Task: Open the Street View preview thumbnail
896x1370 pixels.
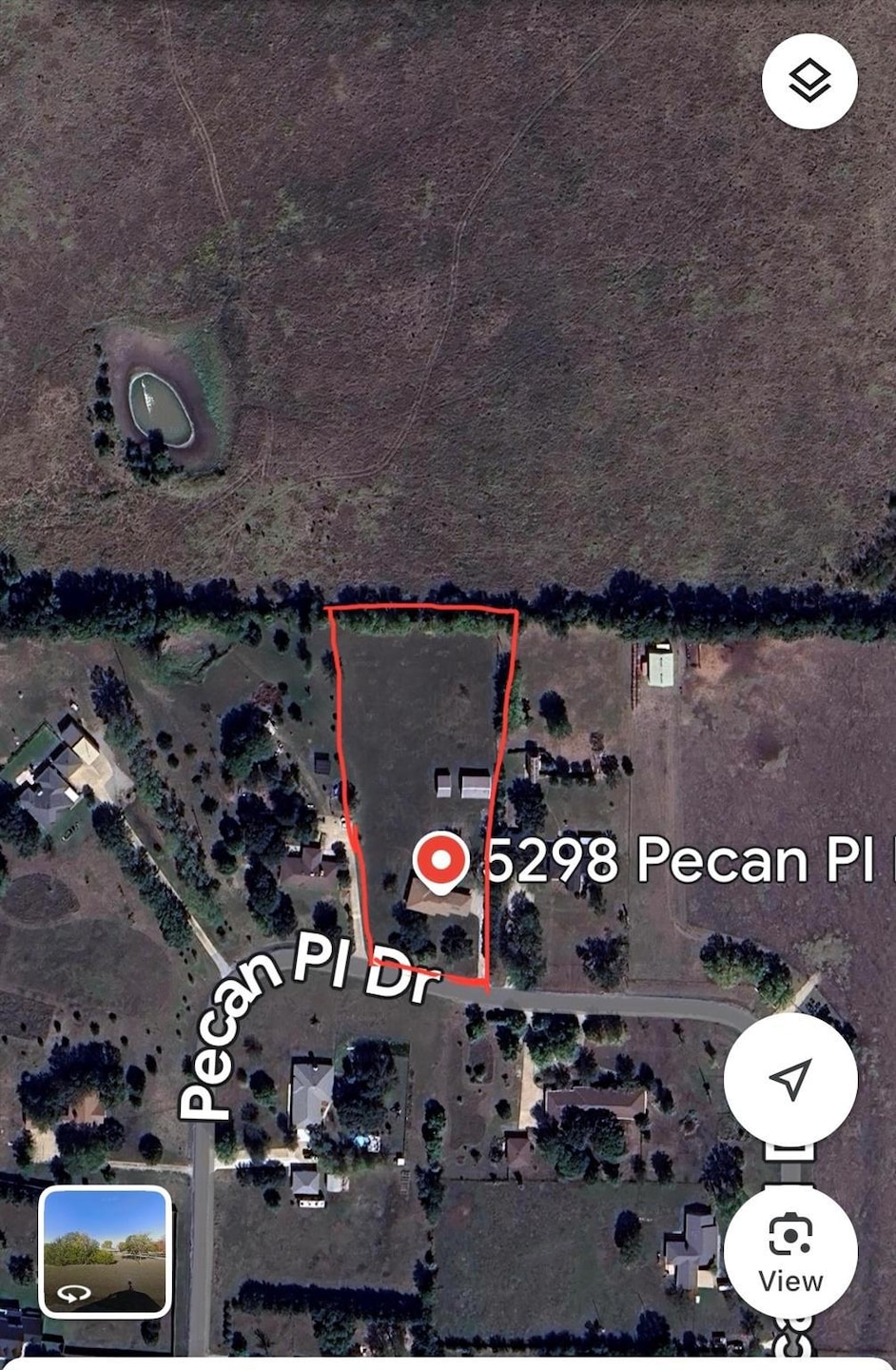Action: pyautogui.click(x=105, y=1252)
